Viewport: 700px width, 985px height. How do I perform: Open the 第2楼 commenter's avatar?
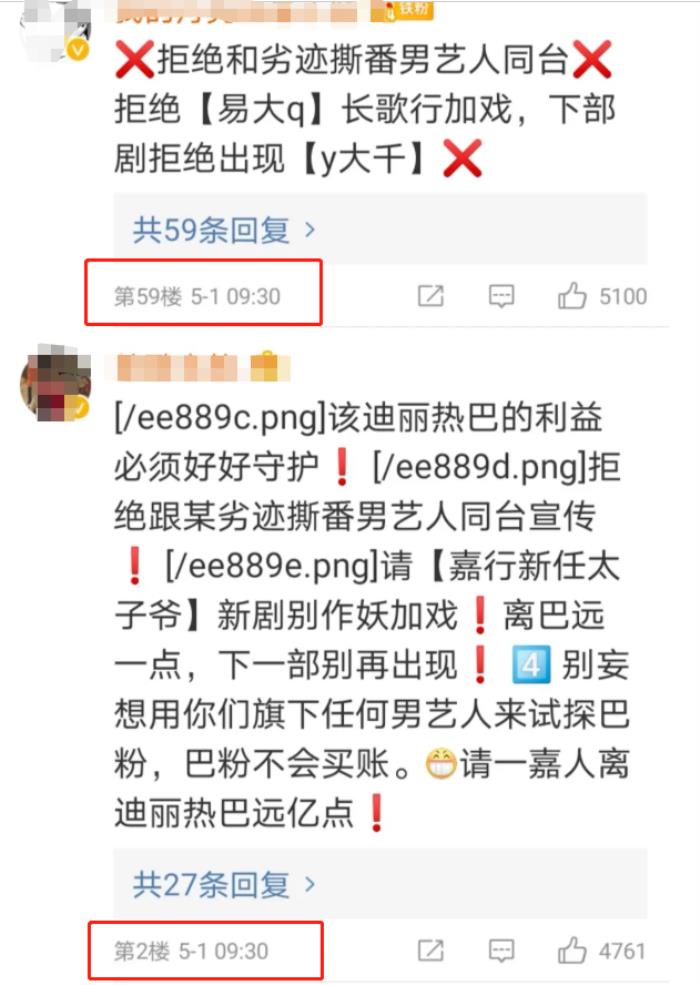55,383
